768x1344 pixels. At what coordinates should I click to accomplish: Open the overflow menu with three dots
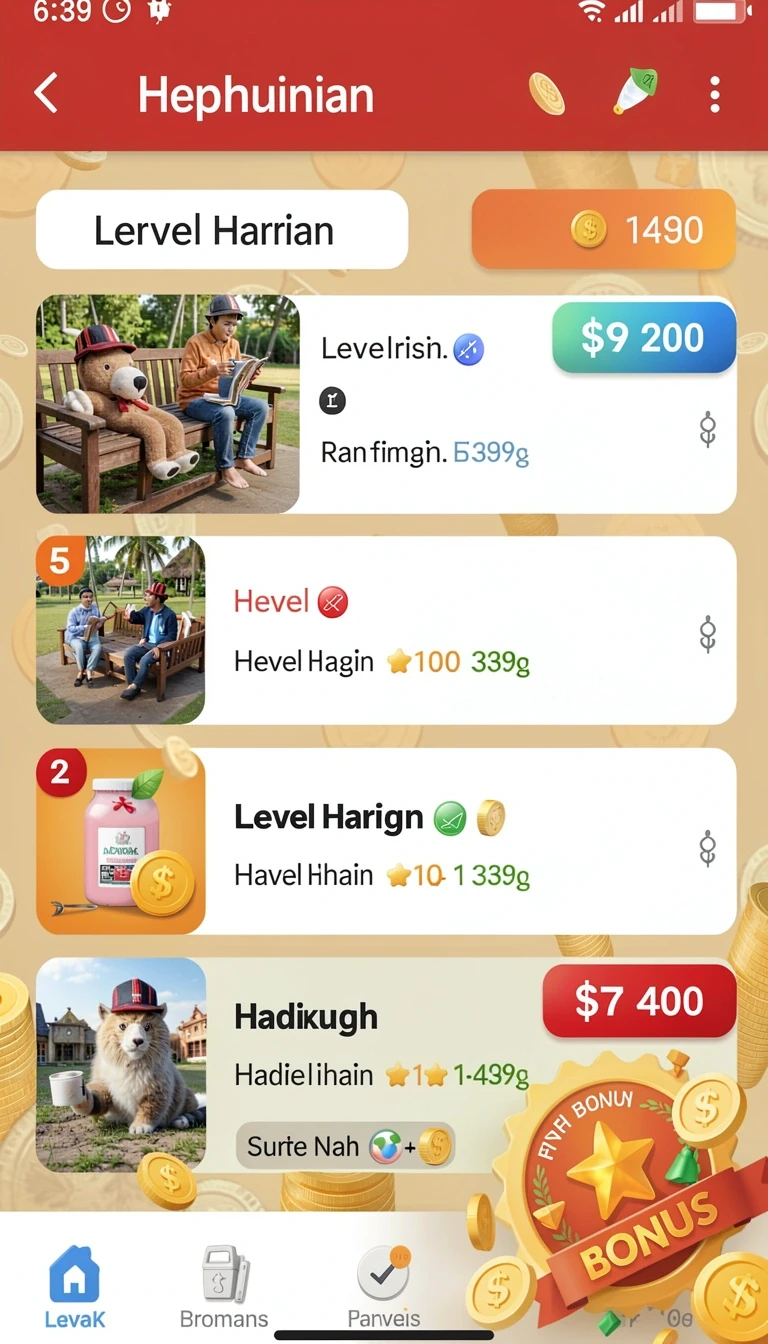tap(714, 95)
